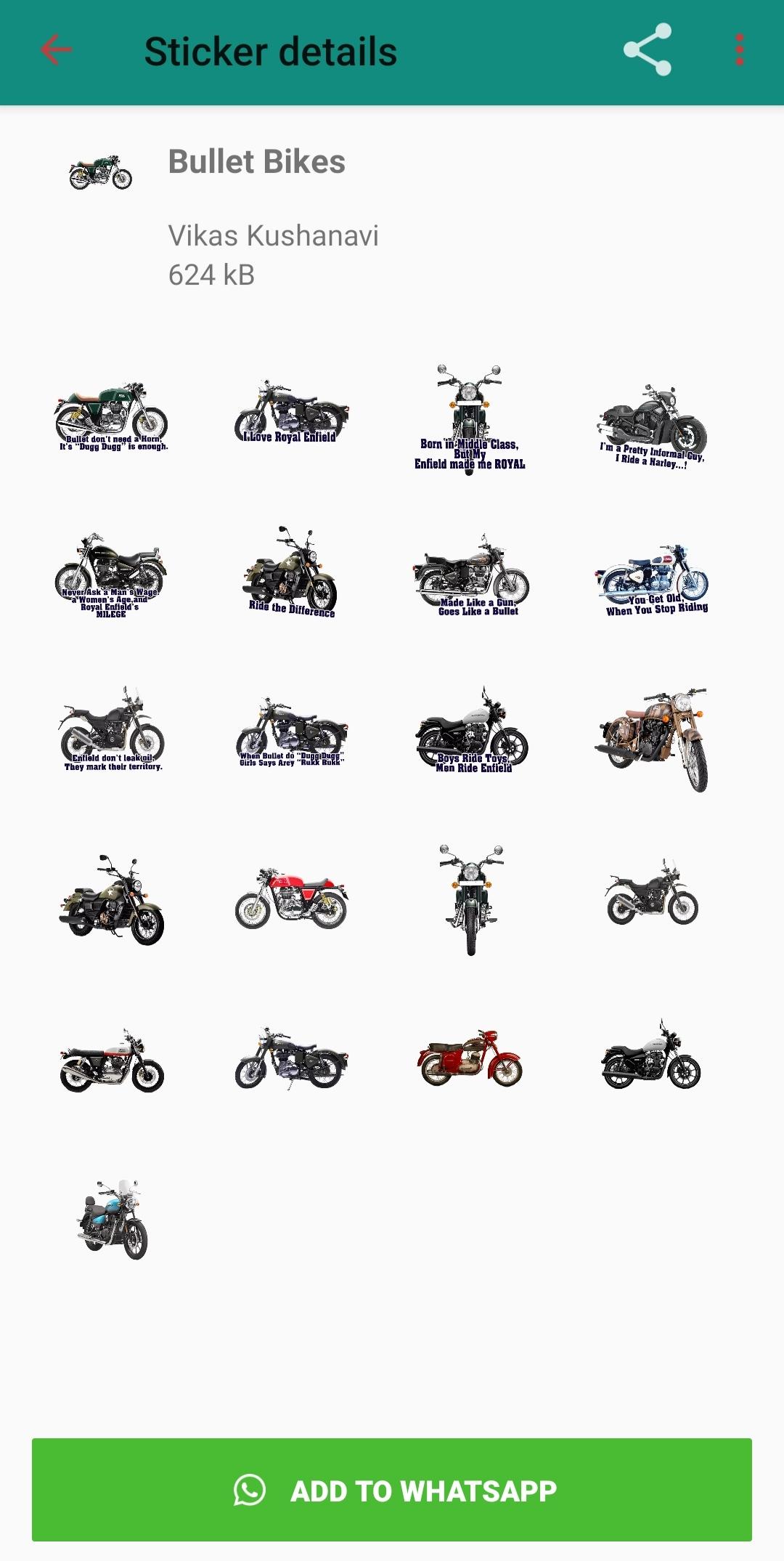The height and width of the screenshot is (1561, 784).
Task: View the "Born in Middle Class" sticker
Action: (470, 419)
